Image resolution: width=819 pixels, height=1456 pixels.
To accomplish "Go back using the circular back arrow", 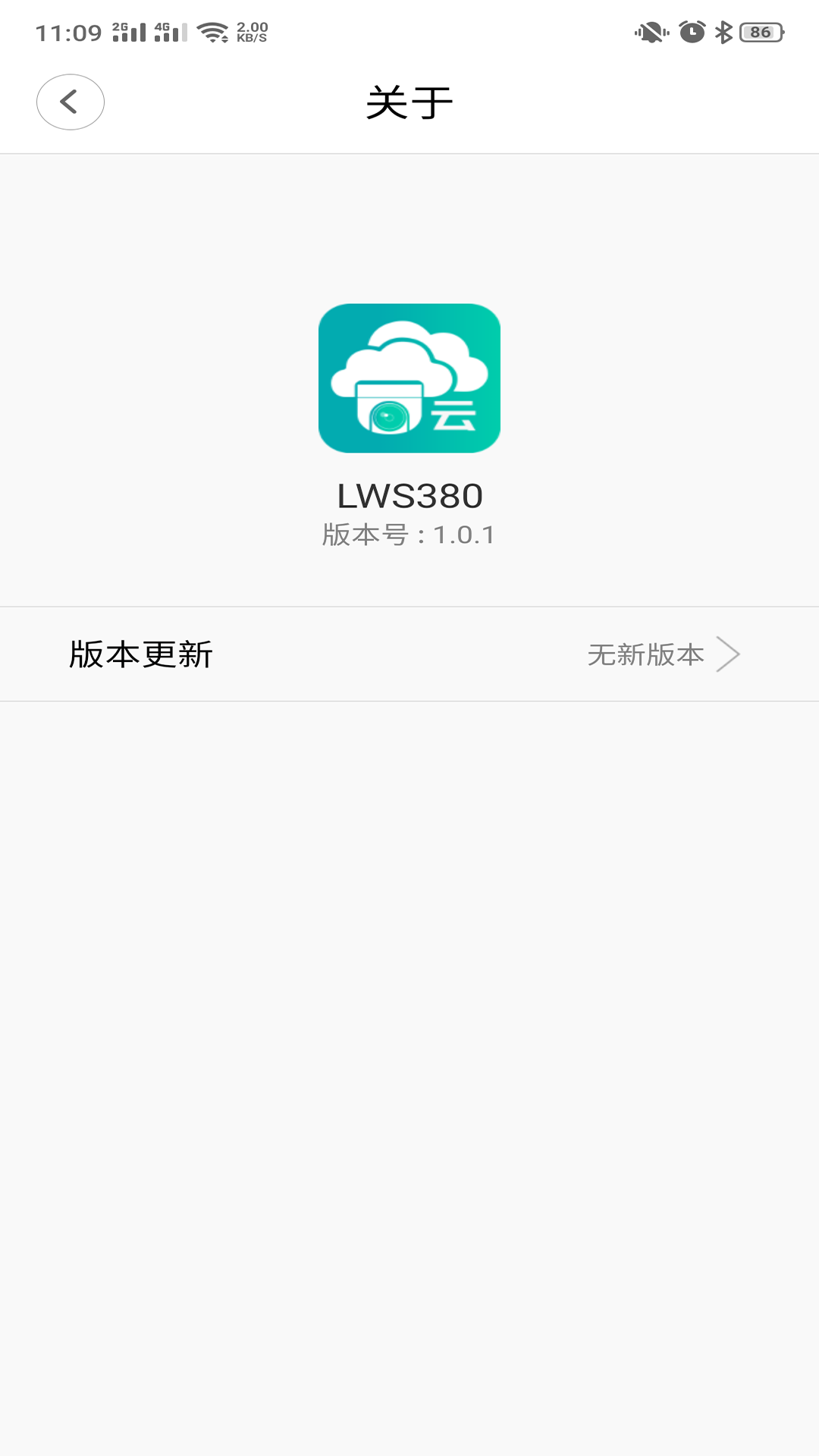I will [x=71, y=101].
